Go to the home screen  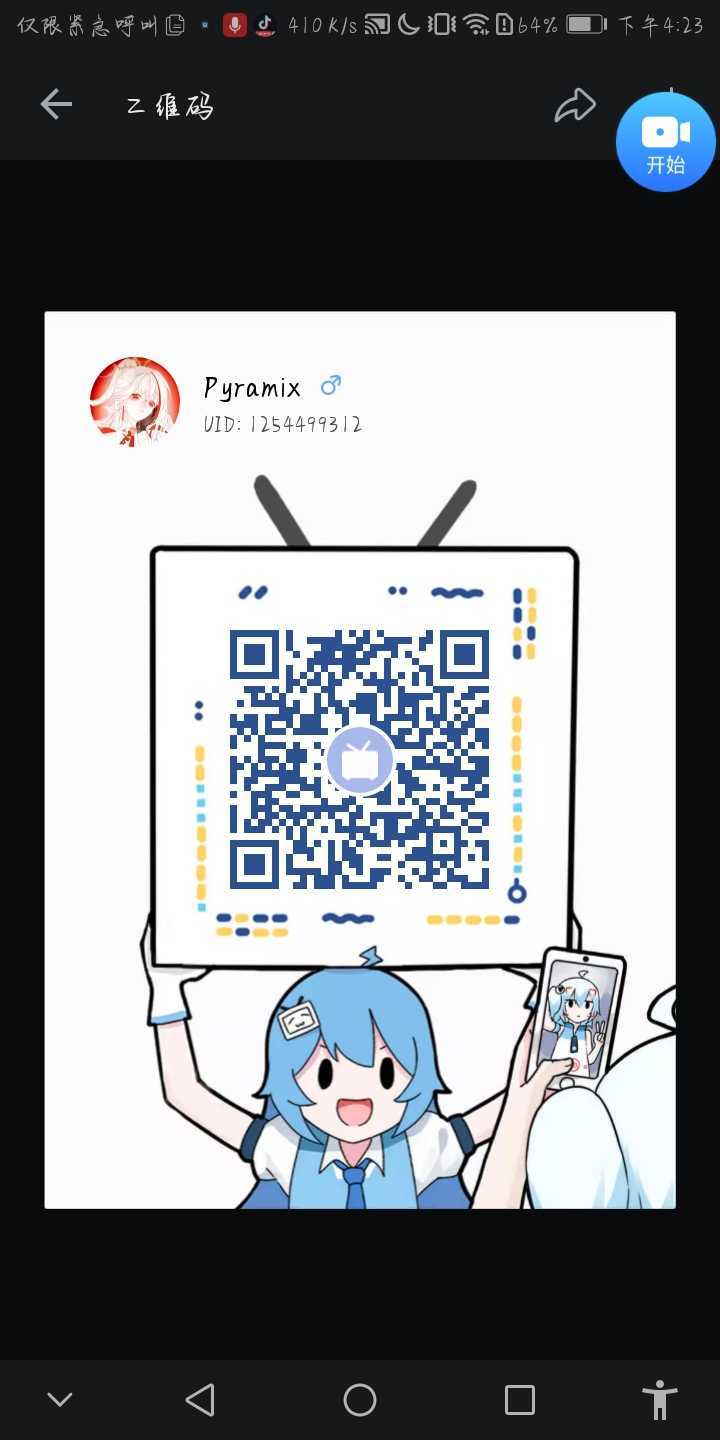360,1399
